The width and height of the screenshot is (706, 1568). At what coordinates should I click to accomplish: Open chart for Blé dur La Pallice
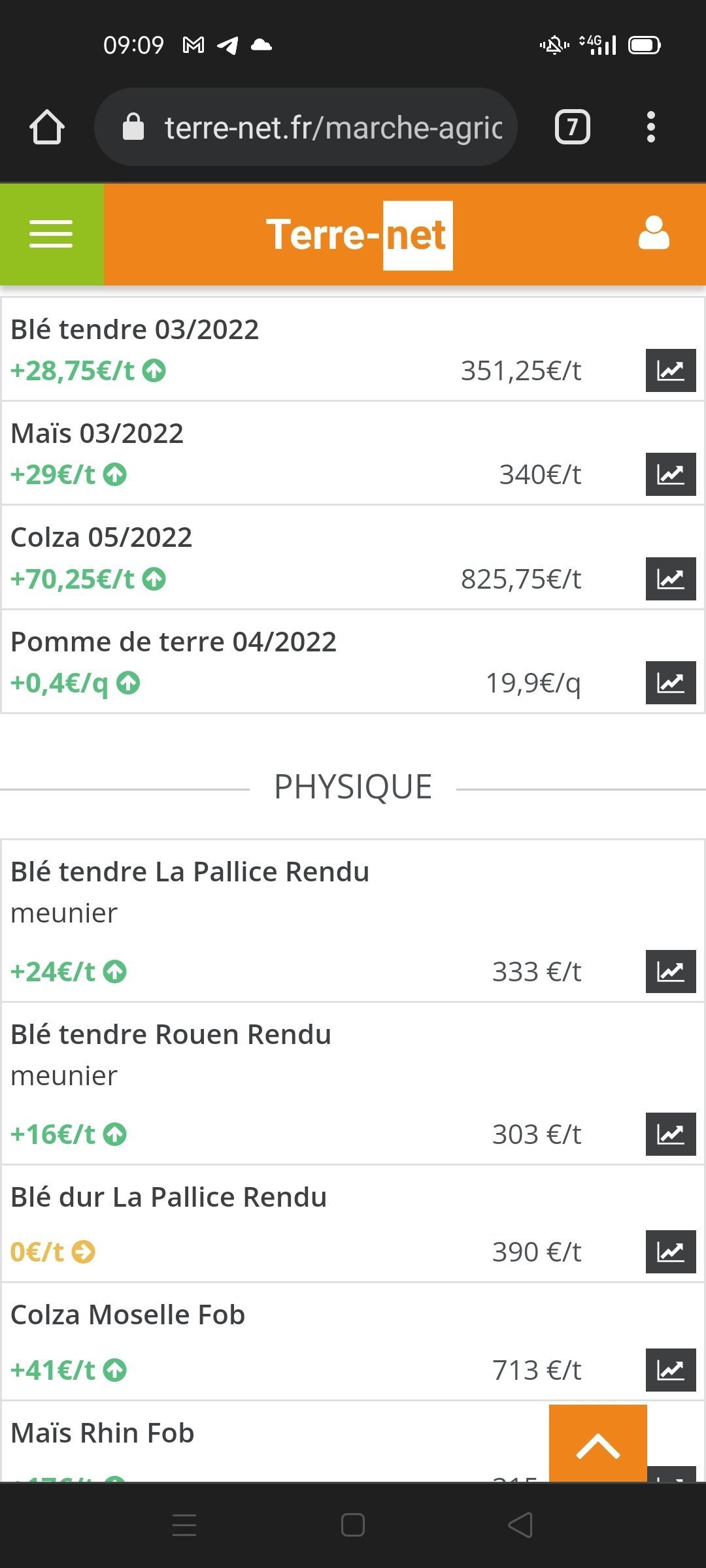[x=671, y=1252]
